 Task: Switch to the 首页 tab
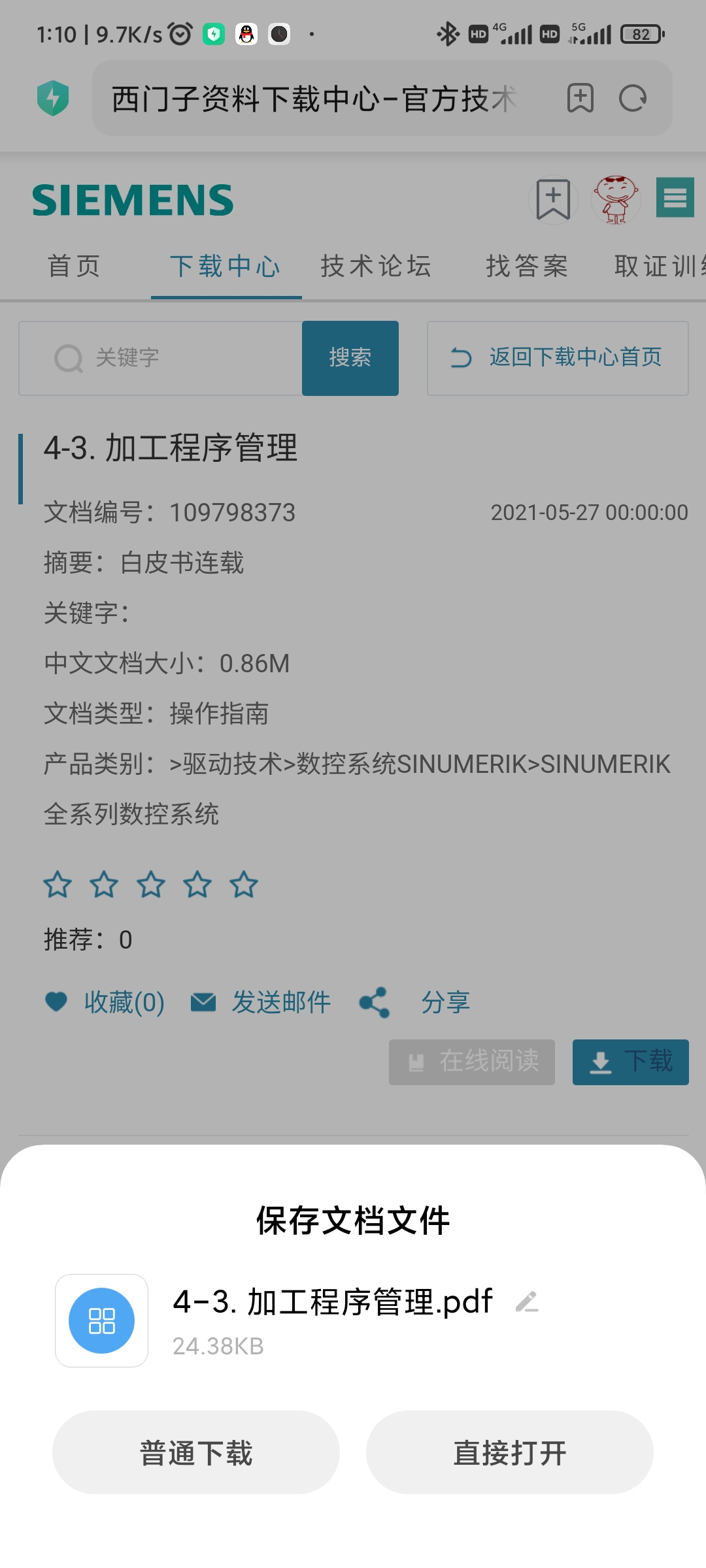75,267
